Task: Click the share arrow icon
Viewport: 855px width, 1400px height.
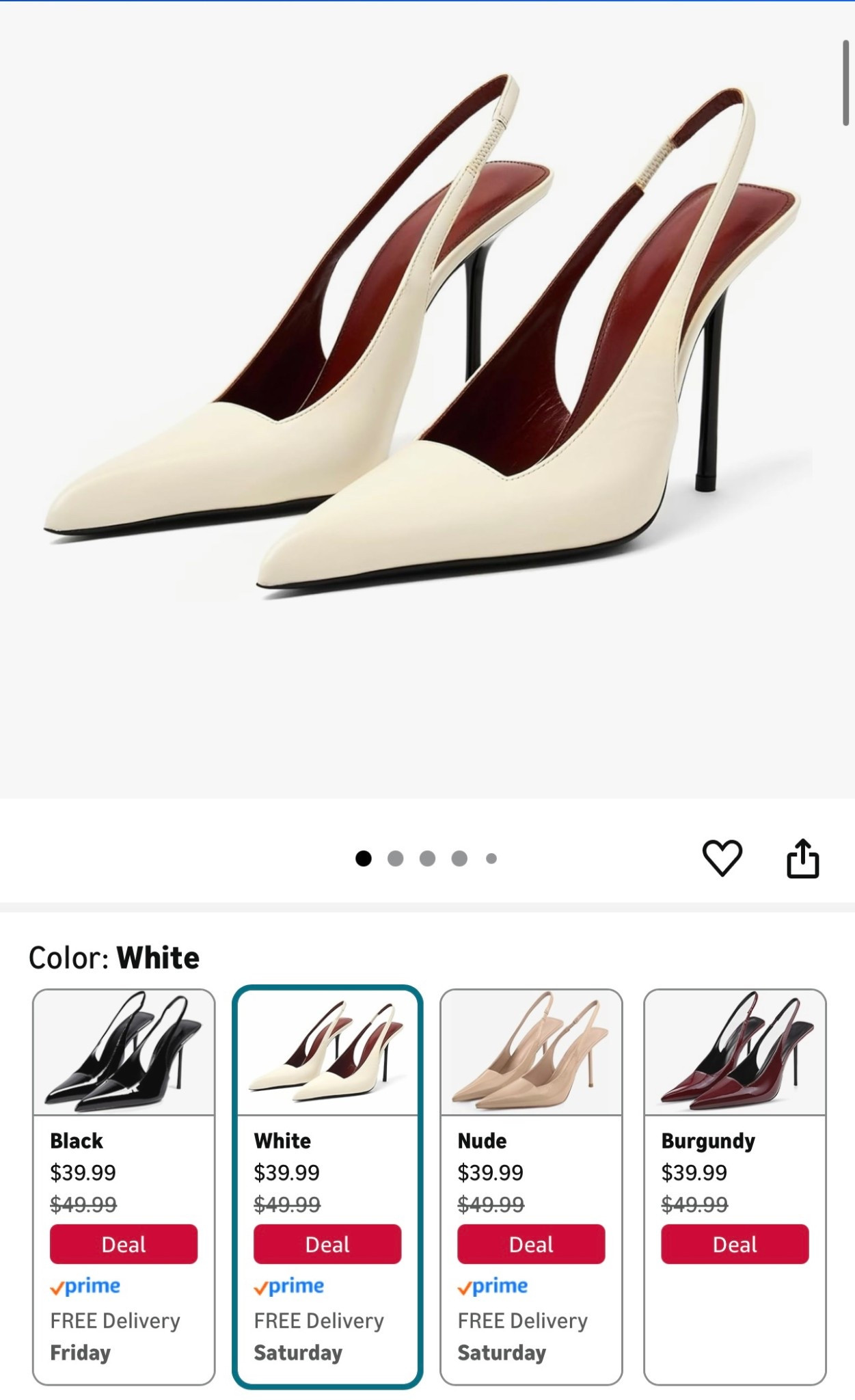Action: click(804, 859)
